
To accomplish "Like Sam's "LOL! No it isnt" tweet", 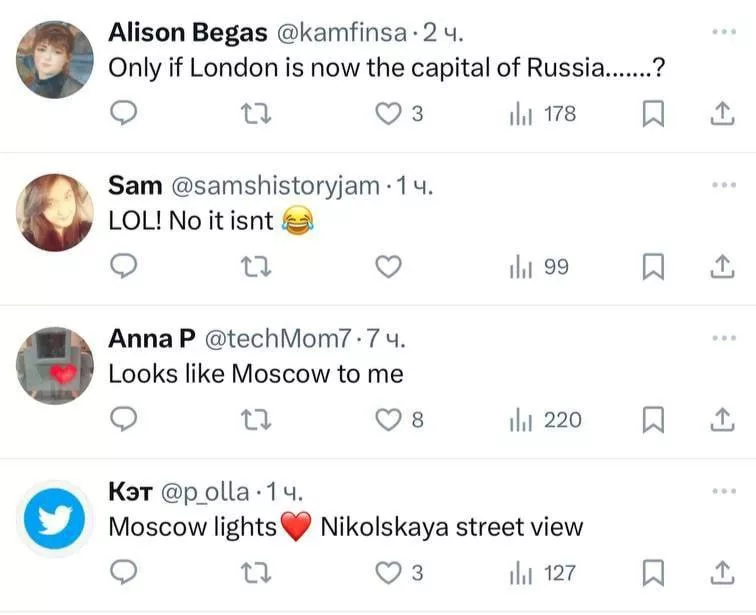I will pyautogui.click(x=388, y=267).
